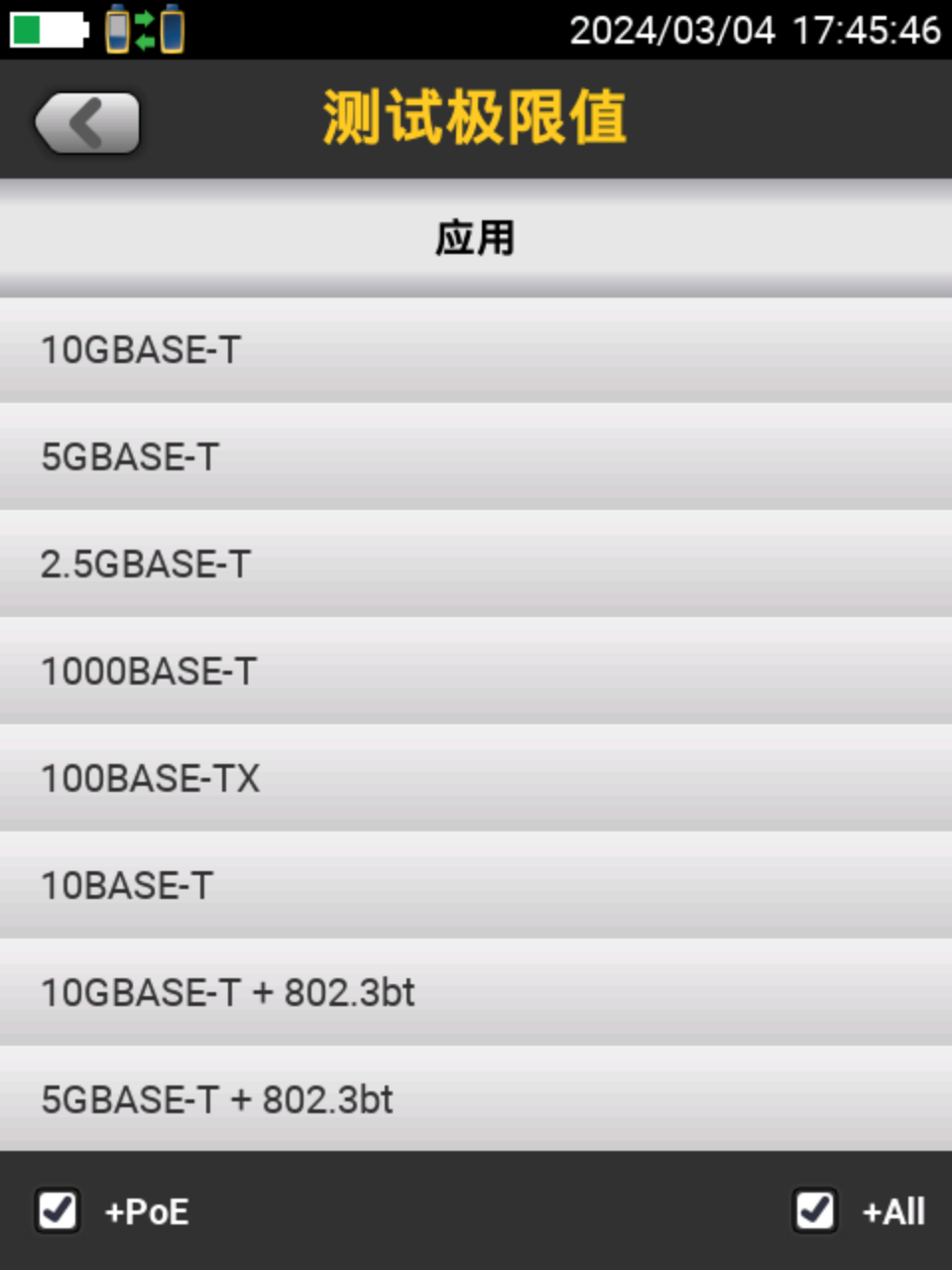The image size is (952, 1270).
Task: Choose 5GBASE-T + 802.3bt
Action: [476, 1099]
